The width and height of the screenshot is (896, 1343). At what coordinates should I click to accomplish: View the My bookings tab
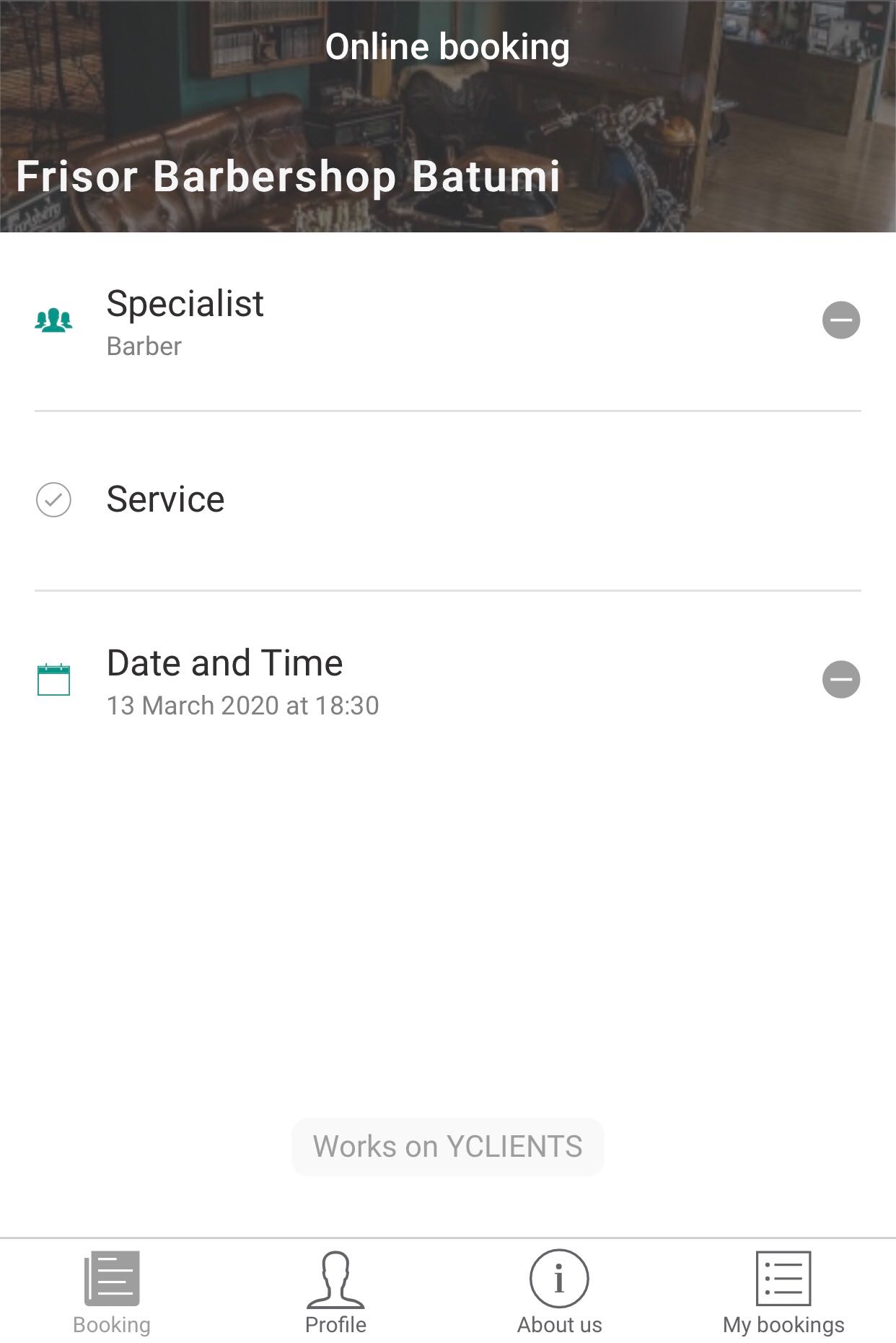point(783,1290)
